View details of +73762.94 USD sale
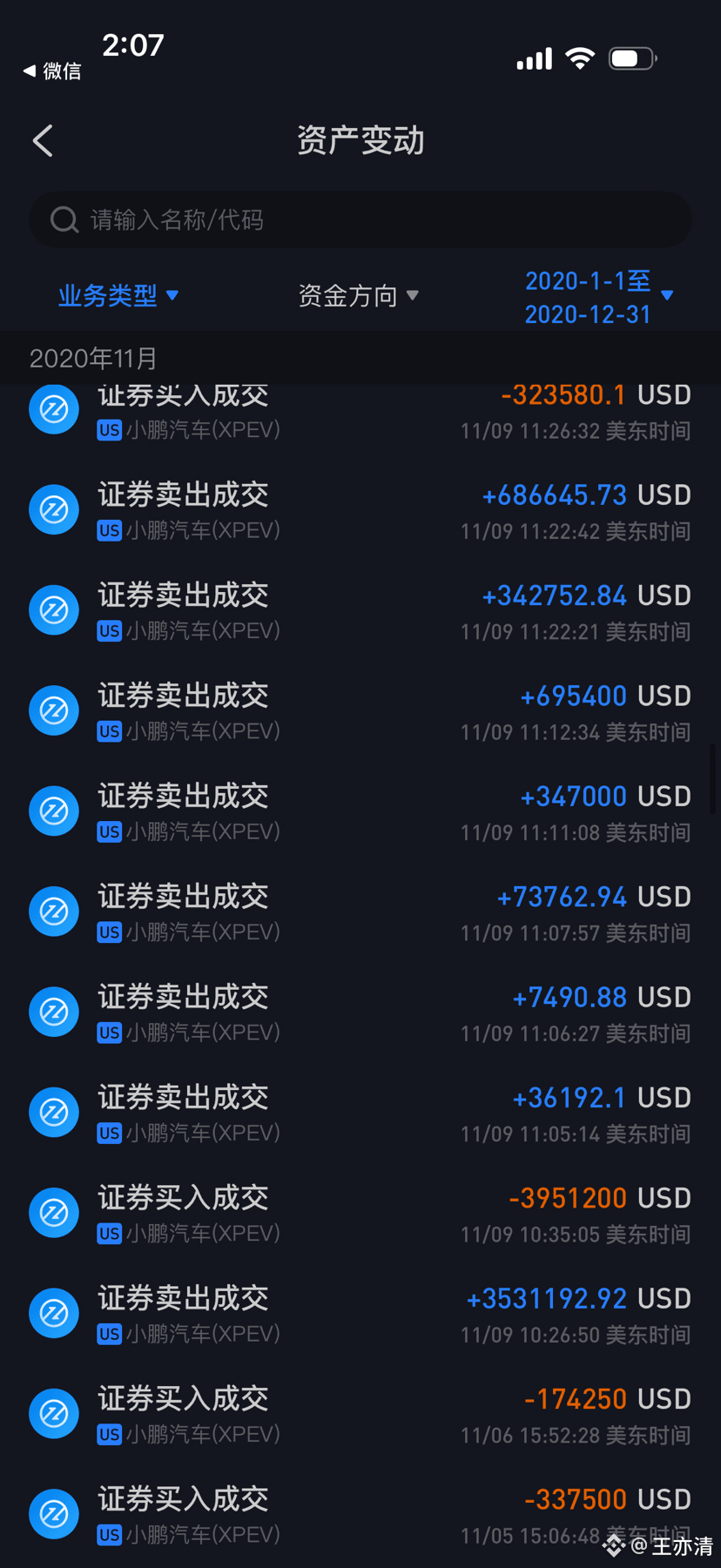721x1568 pixels. [x=360, y=912]
